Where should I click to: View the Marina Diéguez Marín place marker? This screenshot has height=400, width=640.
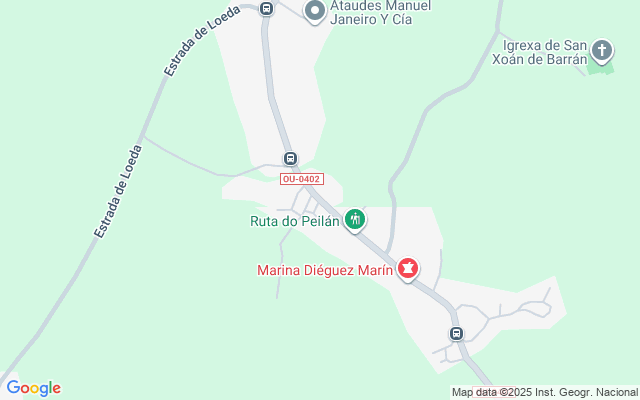[408, 268]
